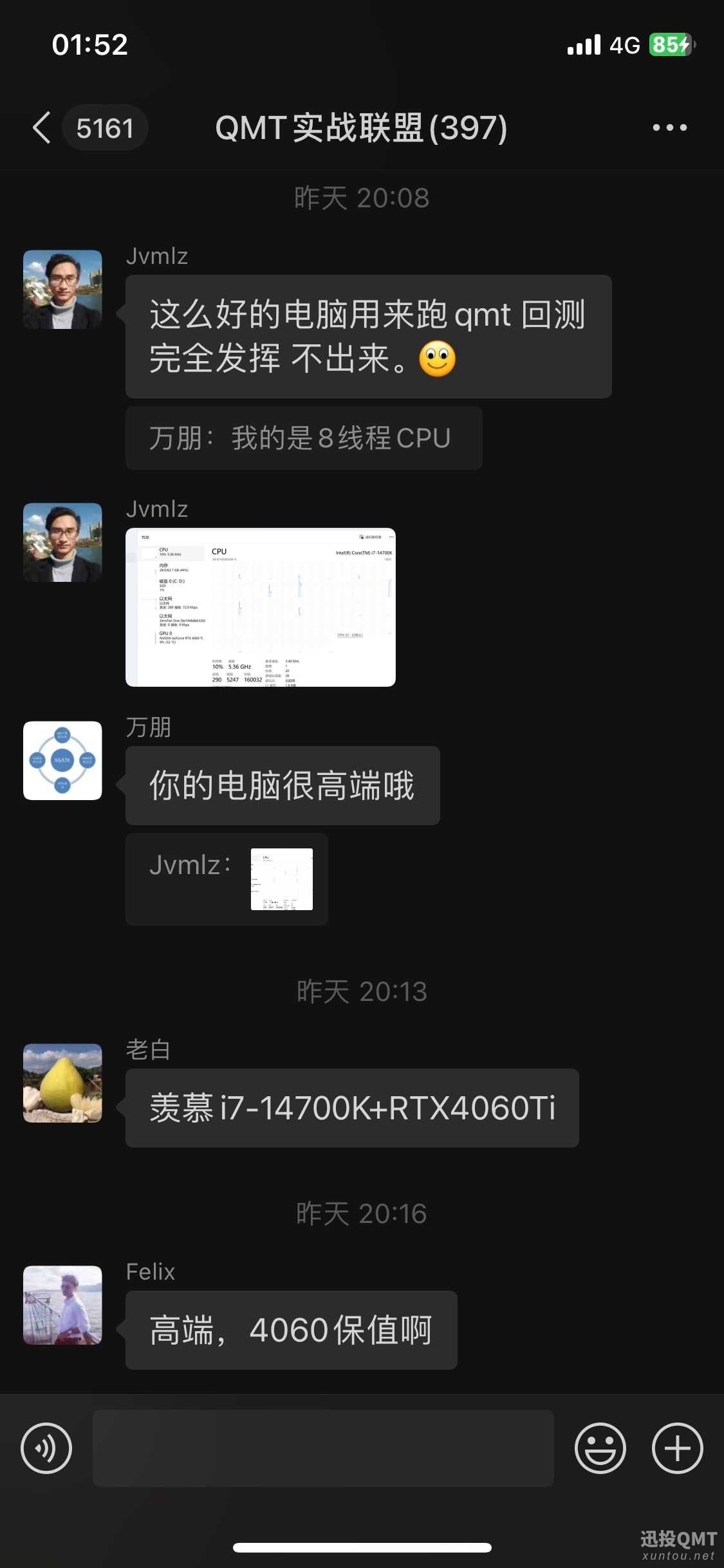This screenshot has width=724, height=1568.
Task: View 老白's profile avatar
Action: pyautogui.click(x=62, y=1083)
